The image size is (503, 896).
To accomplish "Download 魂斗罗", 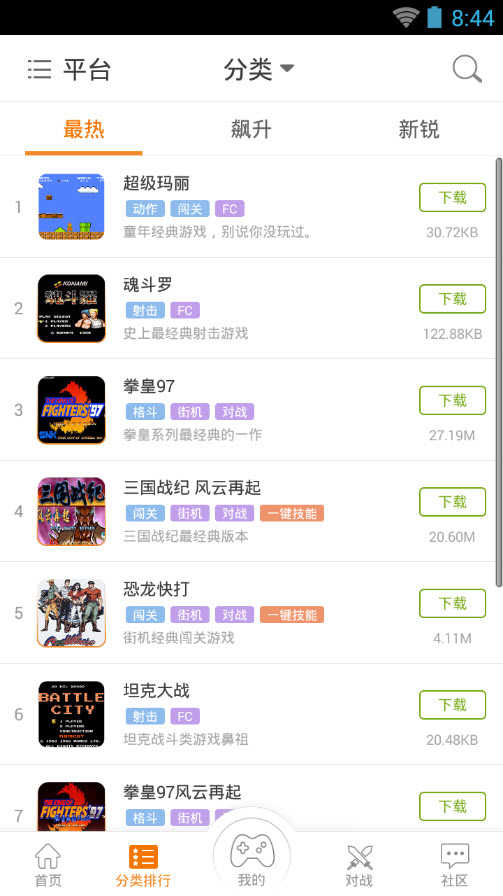I will click(452, 299).
